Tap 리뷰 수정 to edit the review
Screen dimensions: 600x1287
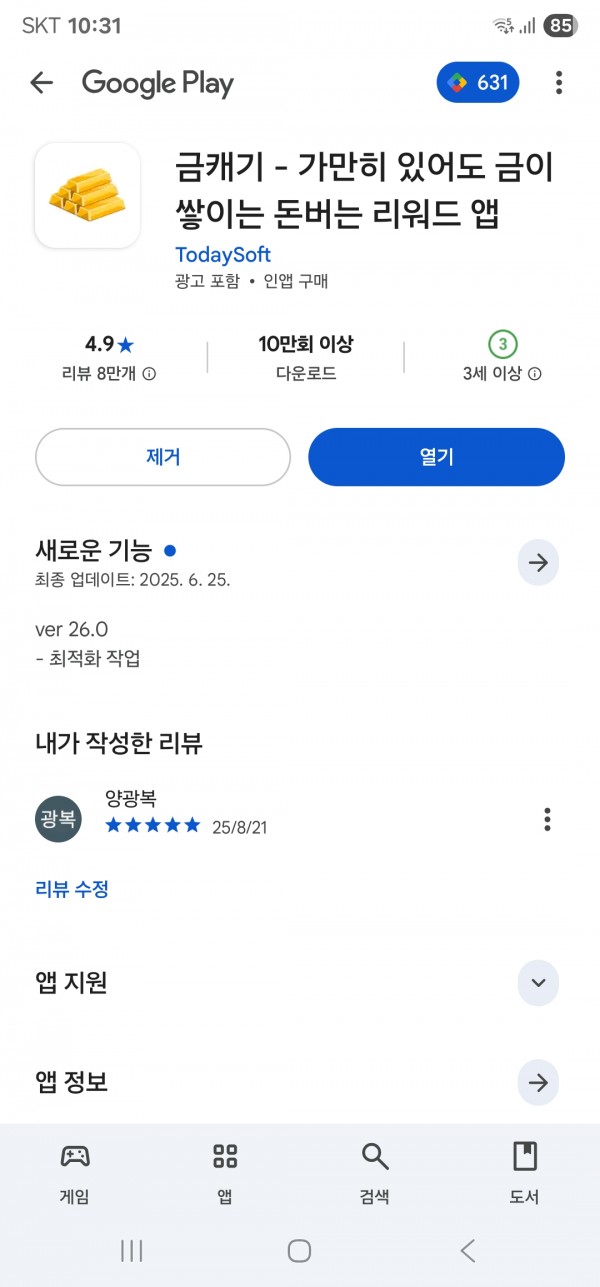click(72, 888)
